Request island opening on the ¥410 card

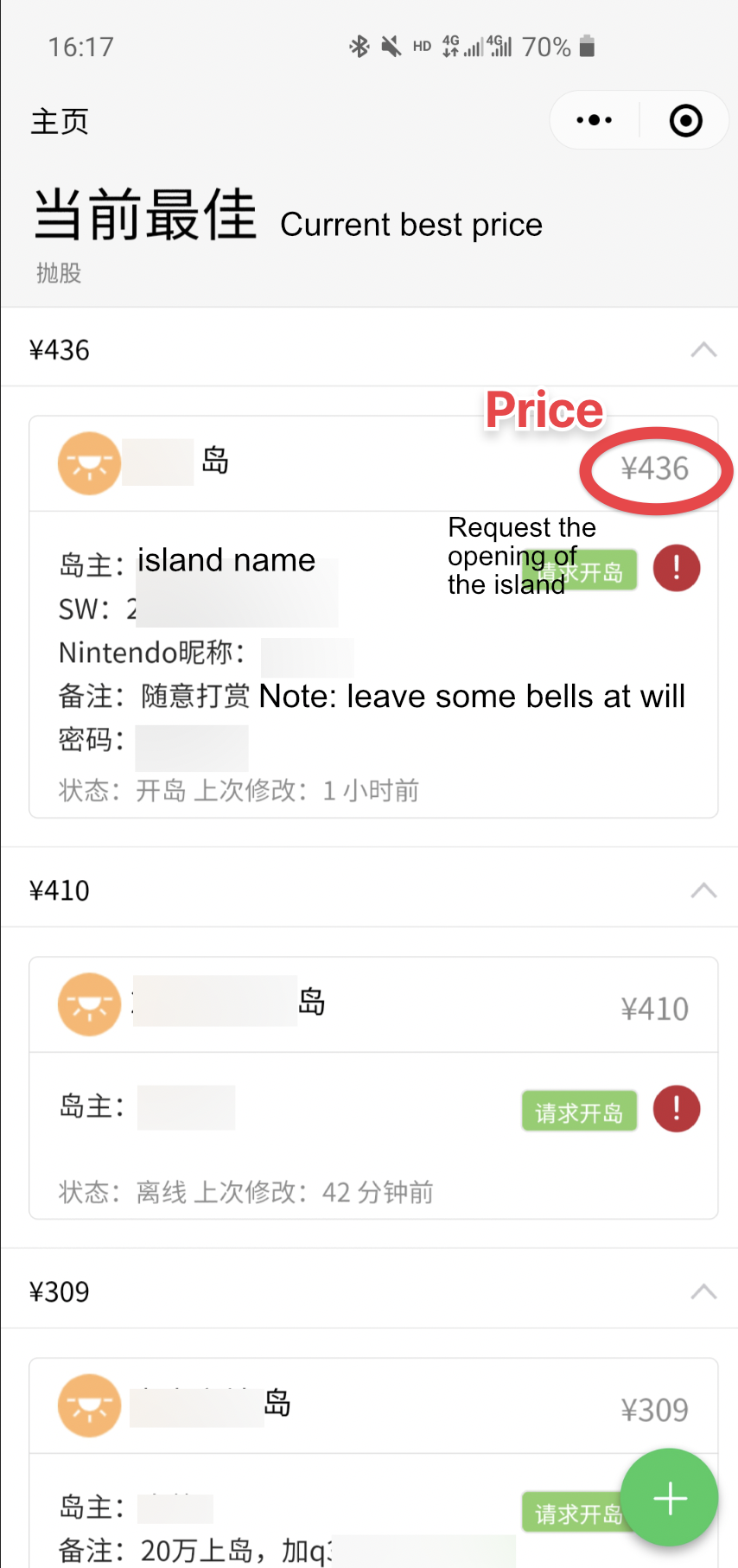pos(579,1111)
